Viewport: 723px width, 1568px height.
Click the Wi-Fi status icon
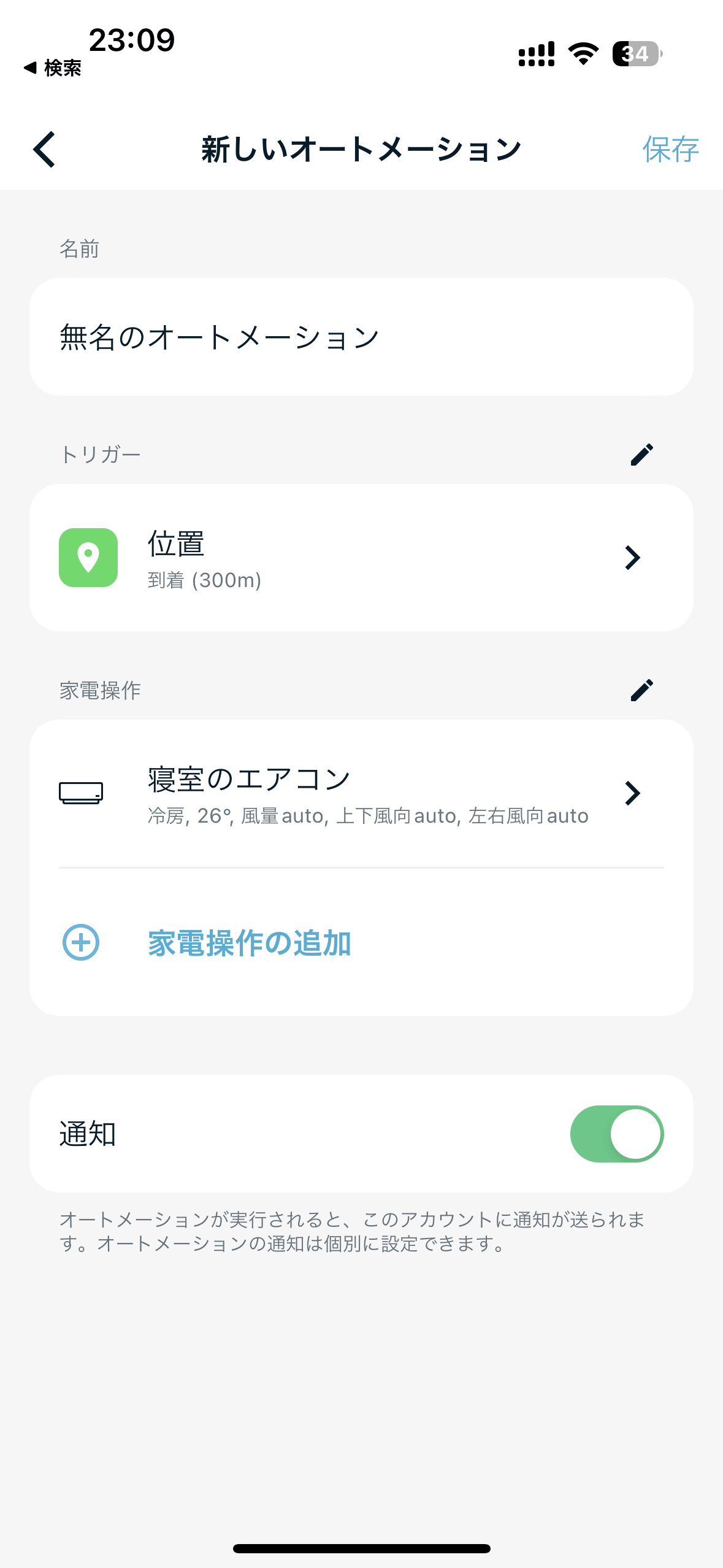pyautogui.click(x=581, y=54)
